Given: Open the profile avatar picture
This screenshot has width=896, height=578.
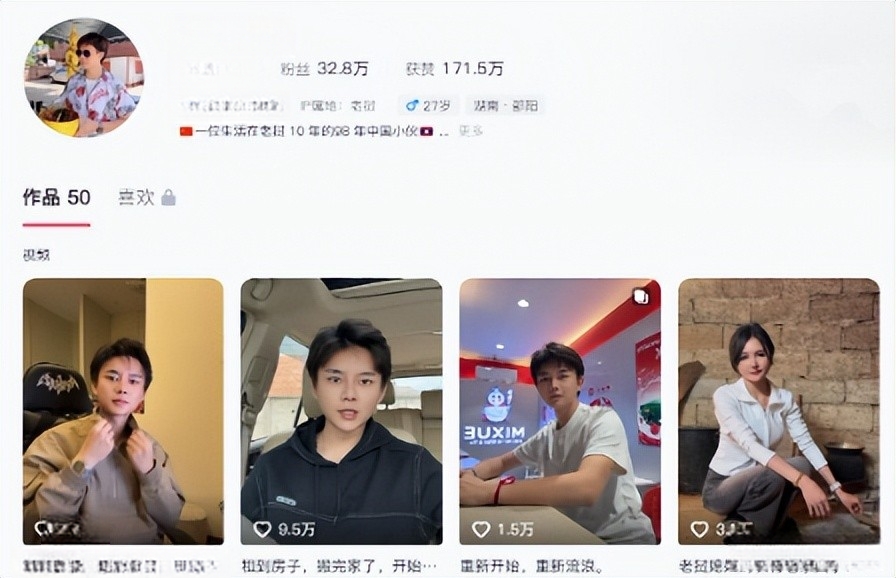Looking at the screenshot, I should point(83,78).
